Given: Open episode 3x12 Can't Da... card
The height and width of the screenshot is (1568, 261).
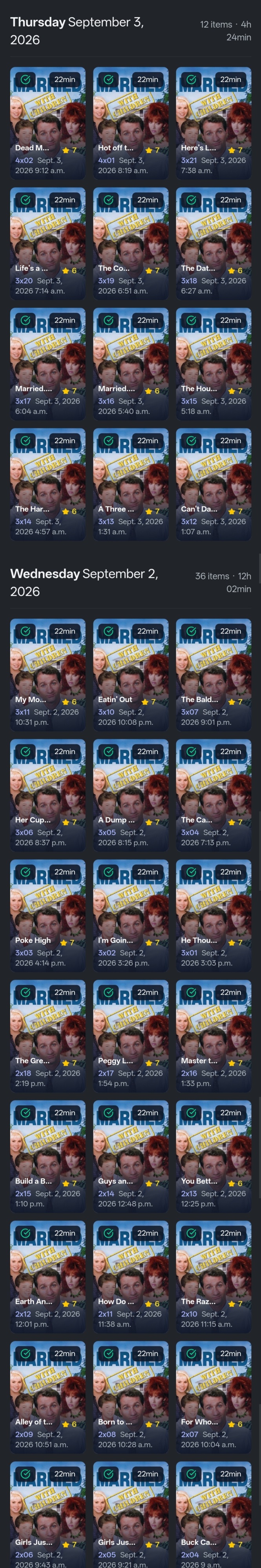Looking at the screenshot, I should [x=214, y=485].
